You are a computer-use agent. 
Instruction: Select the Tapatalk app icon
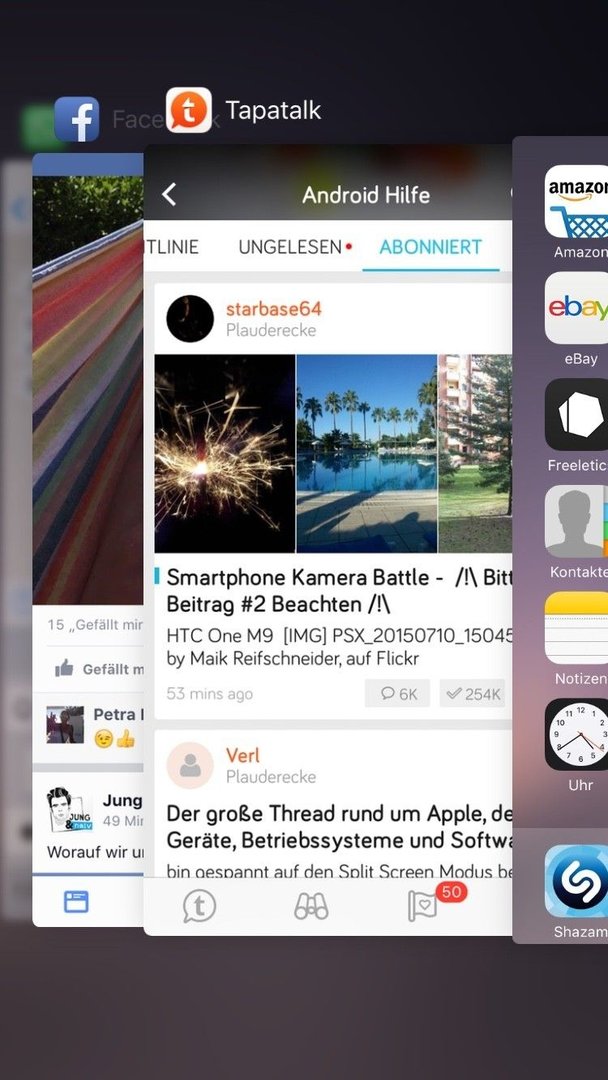(188, 110)
